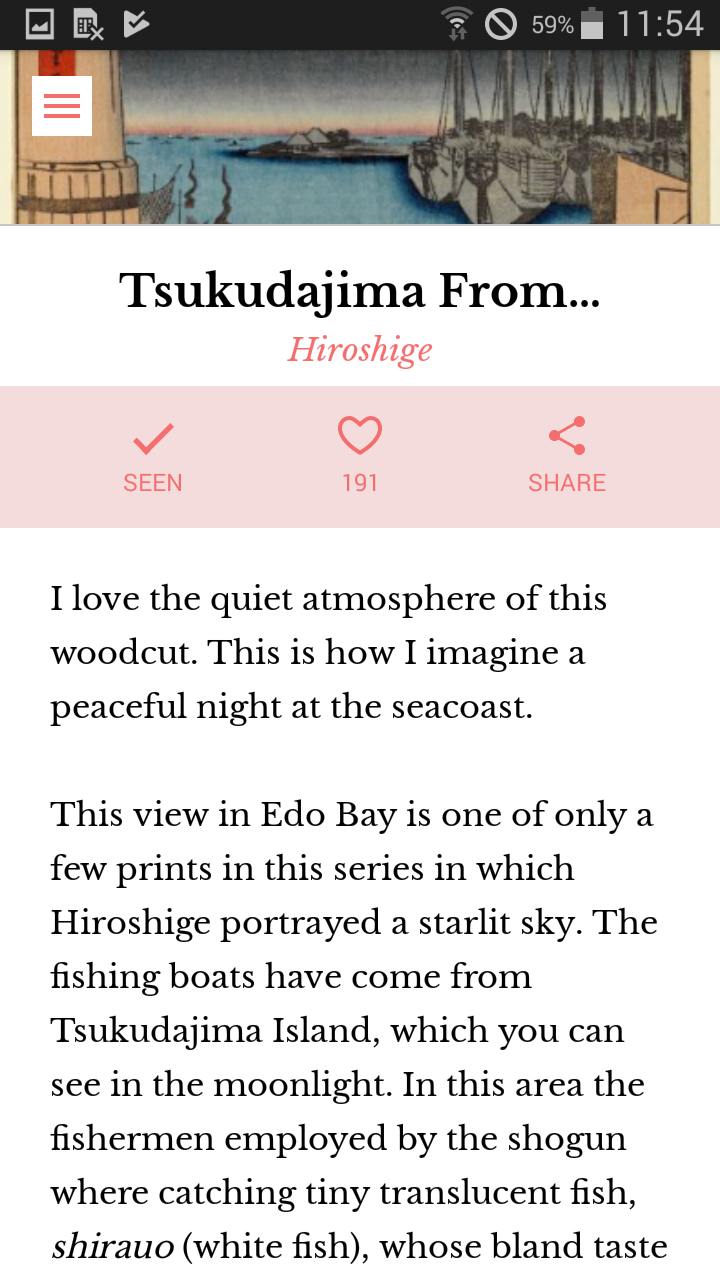This screenshot has height=1280, width=720.
Task: Open Hiroshige artist link
Action: click(360, 350)
